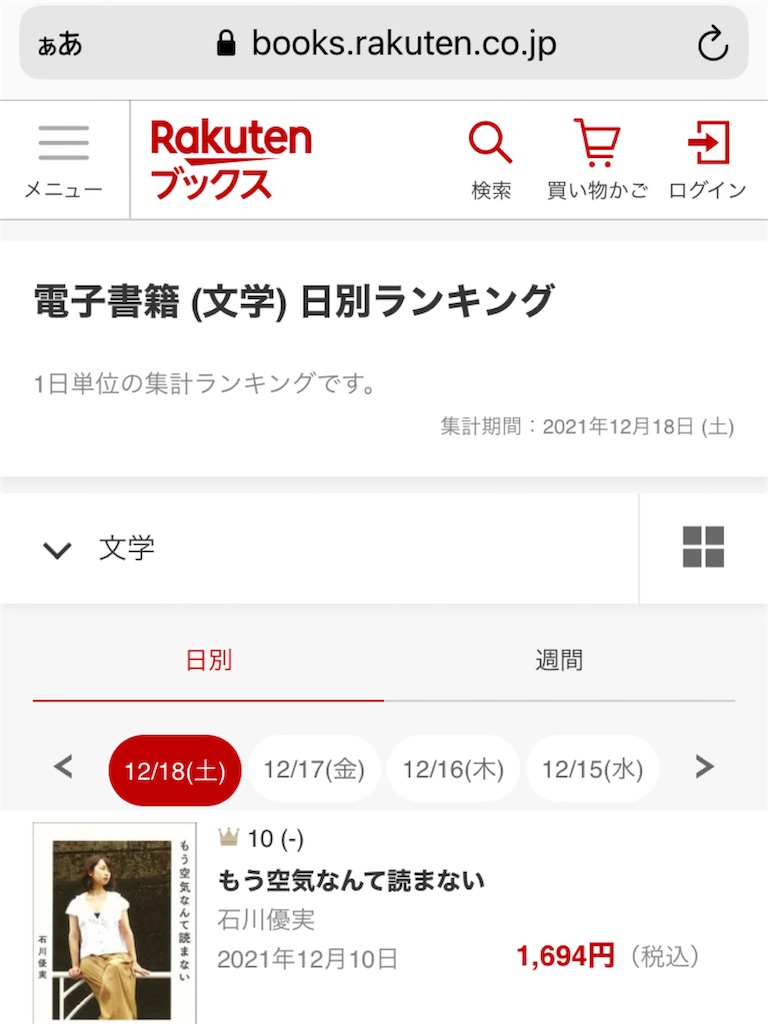Open the メニュー hamburger menu
Image resolution: width=768 pixels, height=1024 pixels.
64,160
